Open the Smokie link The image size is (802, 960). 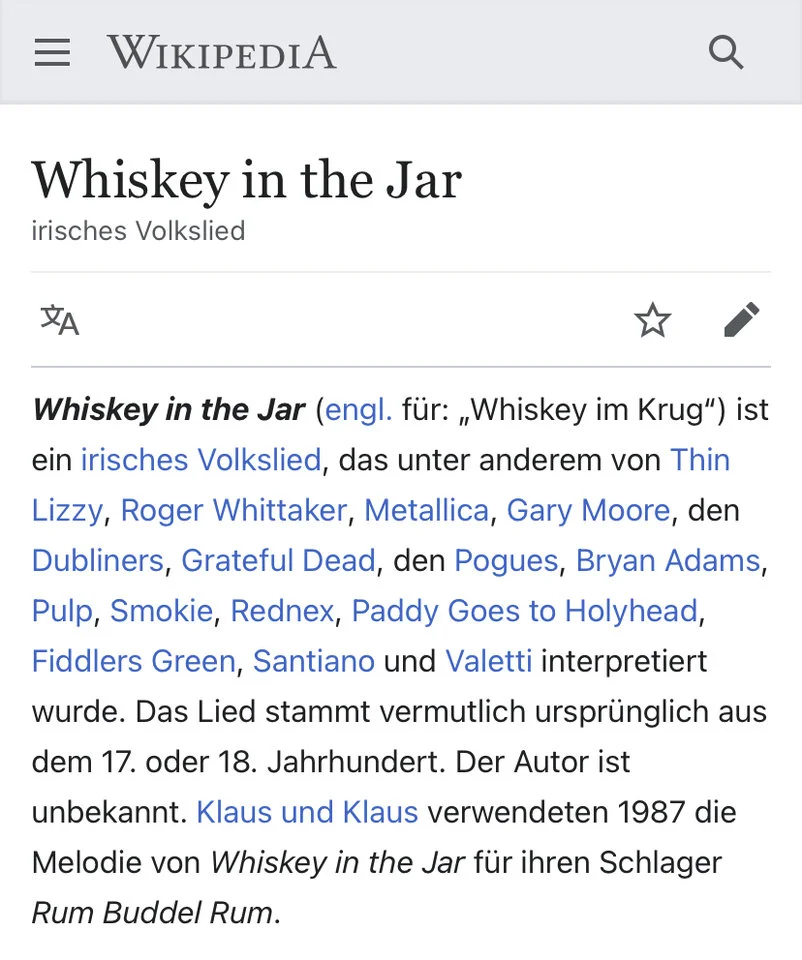[161, 610]
